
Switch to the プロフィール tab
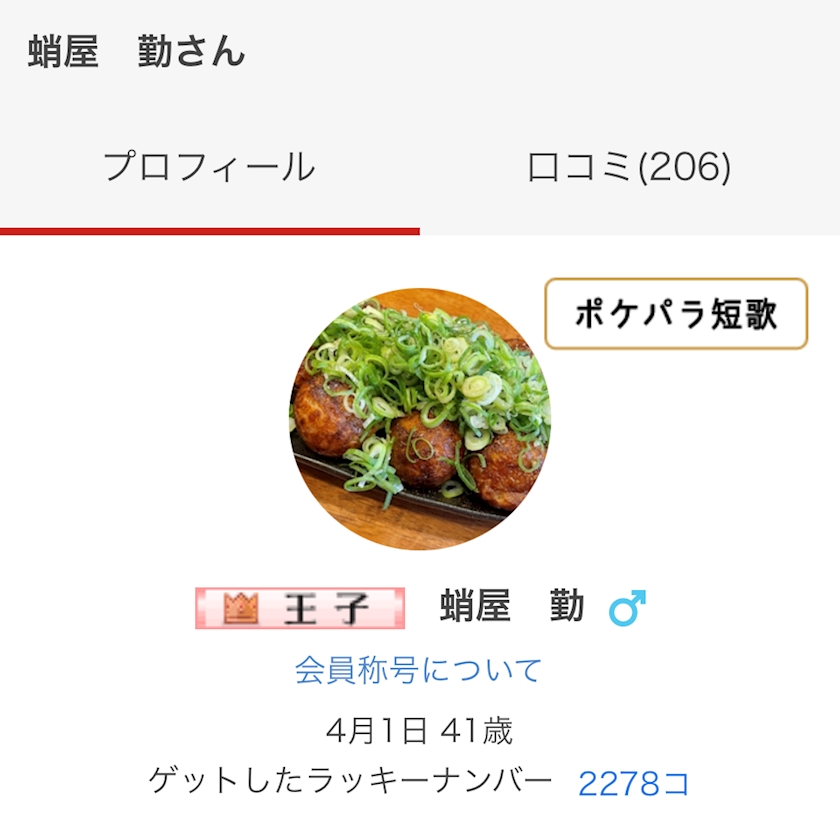[209, 168]
